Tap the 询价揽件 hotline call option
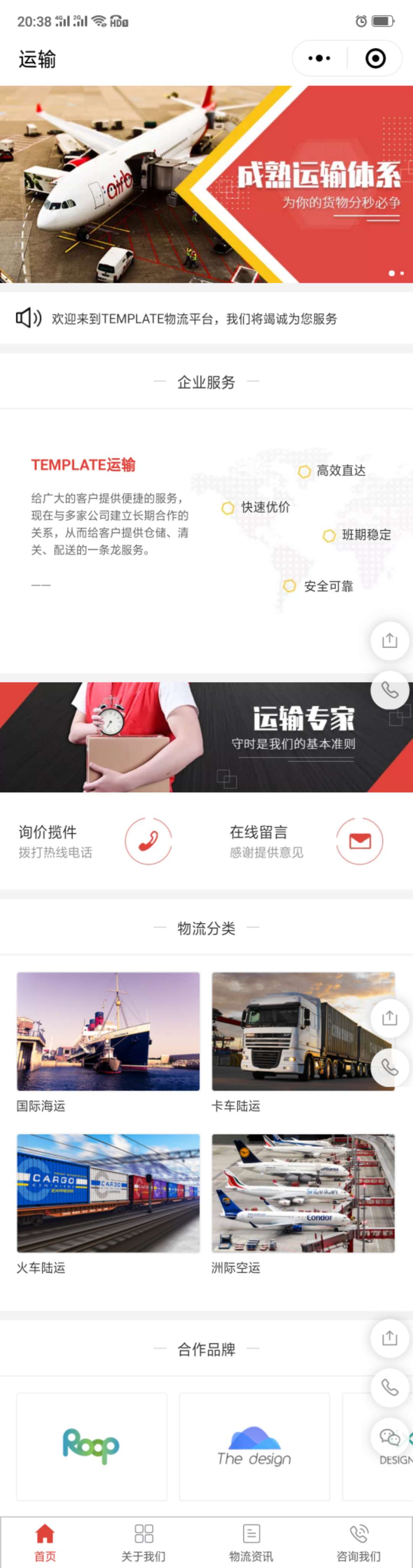Viewport: 413px width, 1568px height. [148, 841]
